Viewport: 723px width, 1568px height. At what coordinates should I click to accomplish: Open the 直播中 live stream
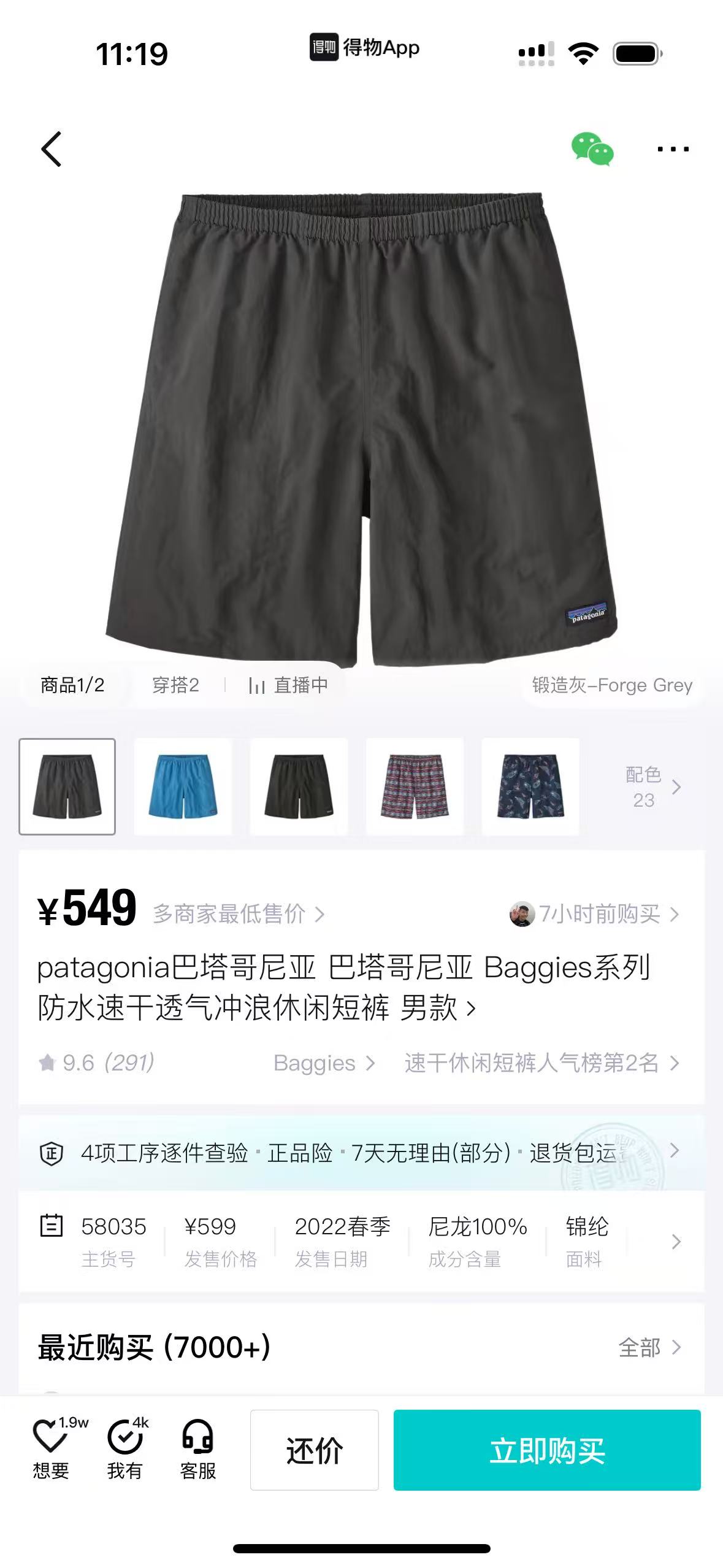(288, 685)
